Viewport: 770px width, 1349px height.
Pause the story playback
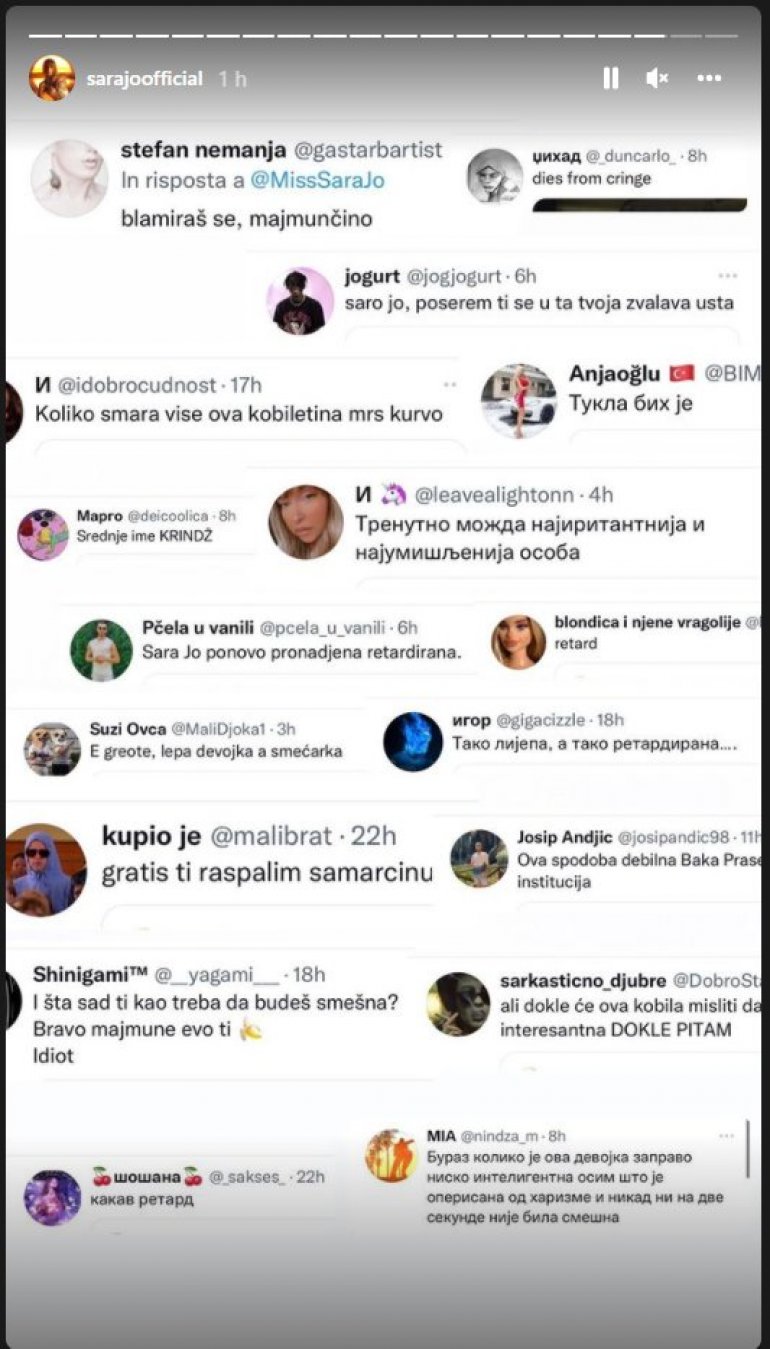pos(610,78)
